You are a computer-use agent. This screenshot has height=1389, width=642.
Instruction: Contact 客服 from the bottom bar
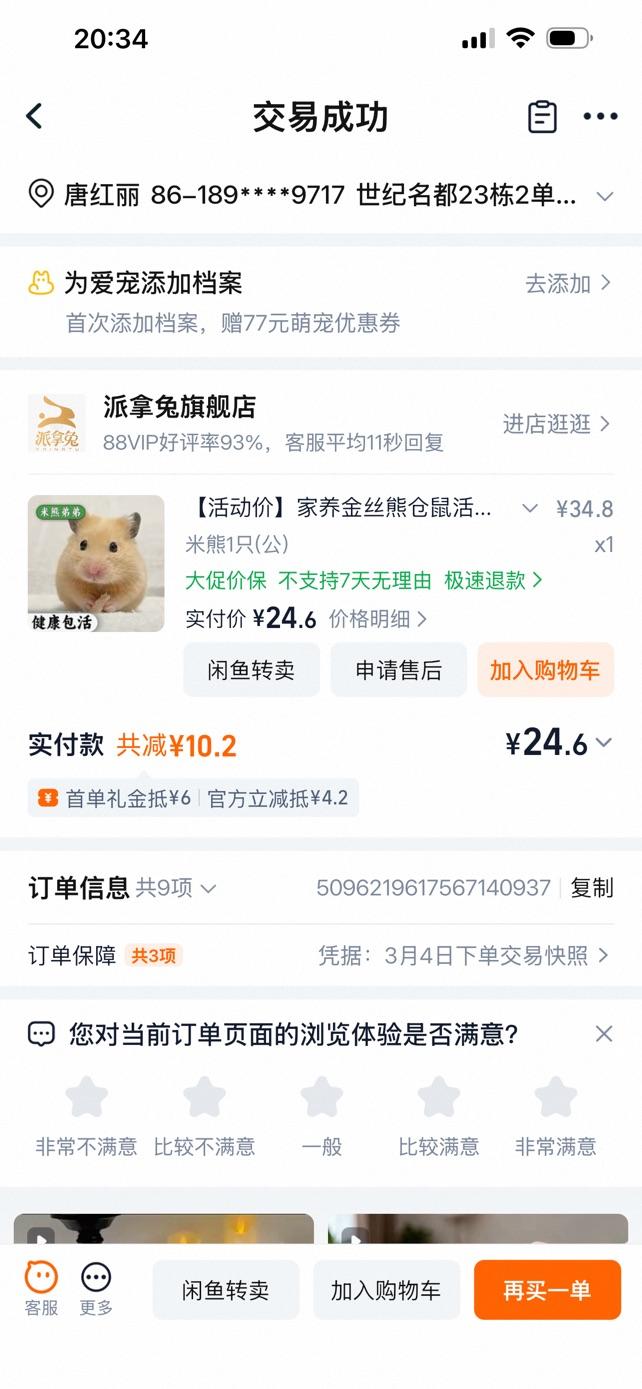point(41,1288)
